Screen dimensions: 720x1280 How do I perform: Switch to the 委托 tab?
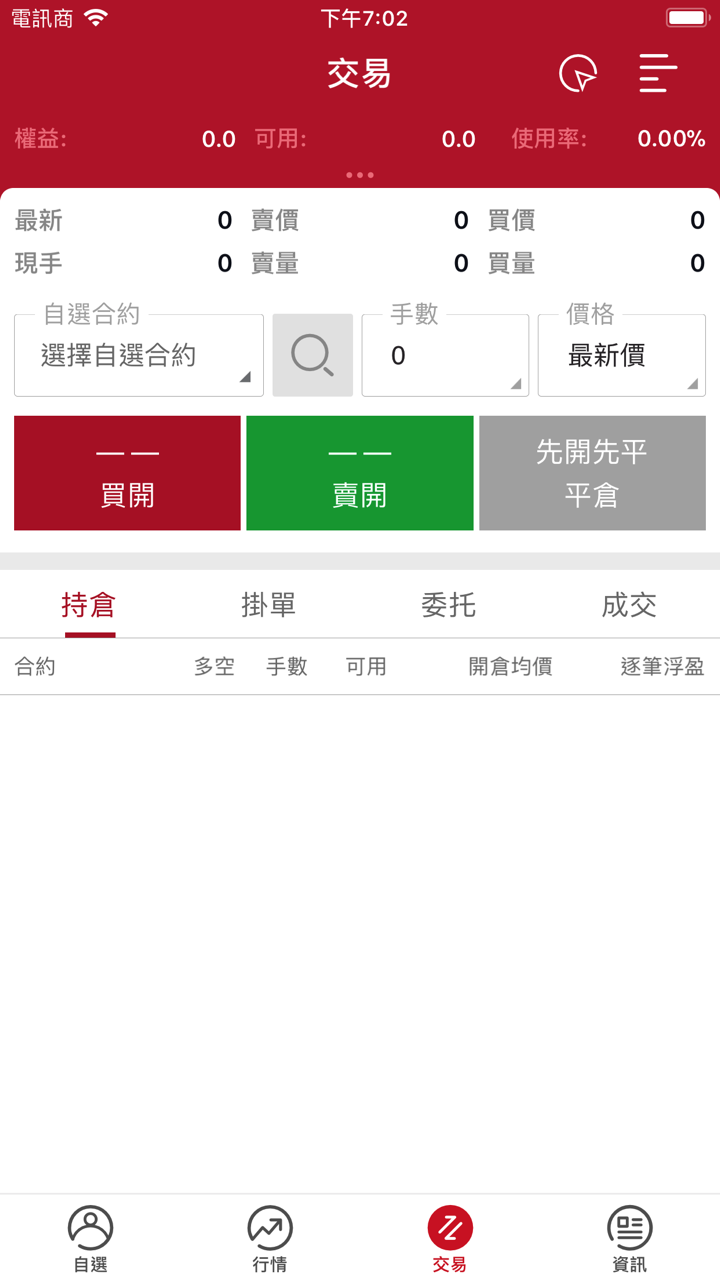448,605
